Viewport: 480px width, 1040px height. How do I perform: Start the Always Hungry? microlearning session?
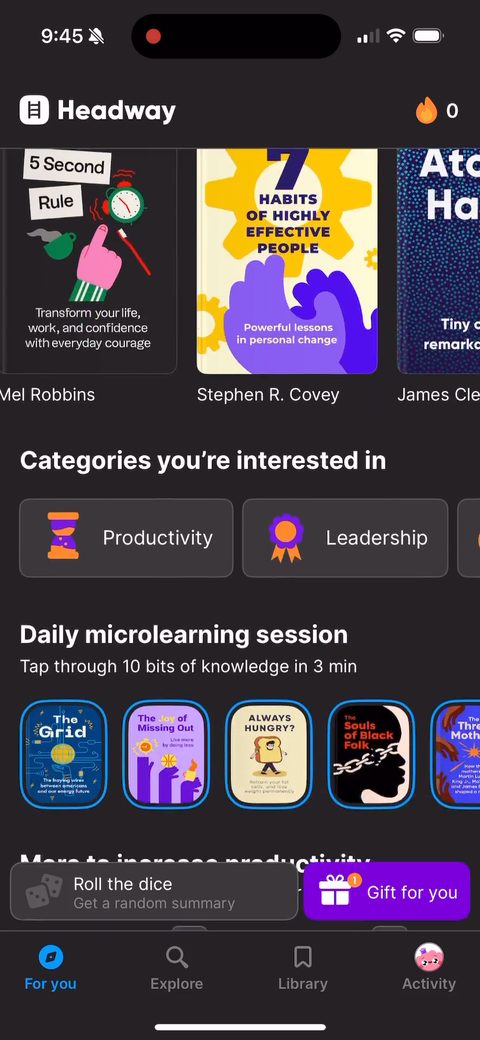pos(269,754)
